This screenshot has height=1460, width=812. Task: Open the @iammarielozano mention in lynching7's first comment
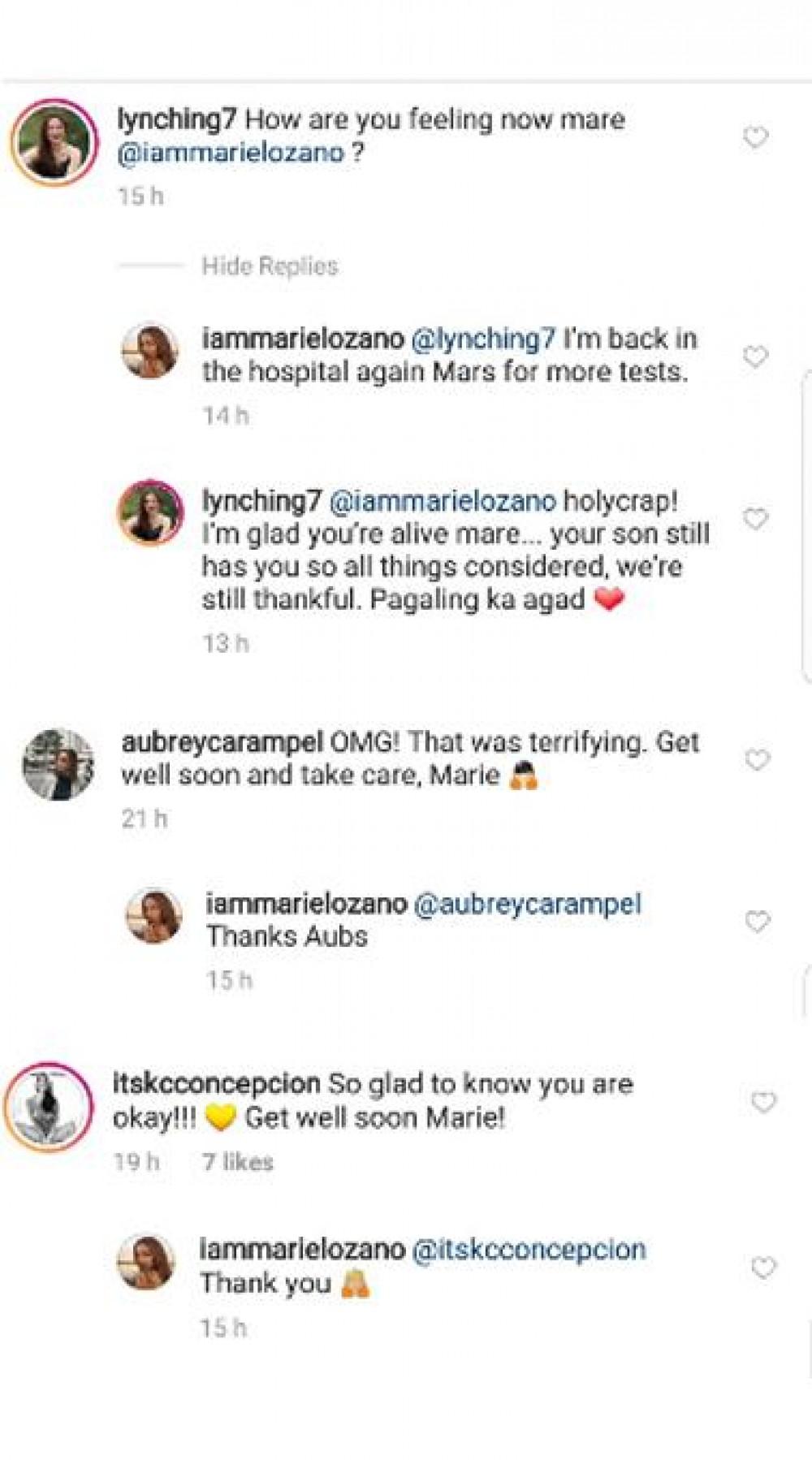tap(231, 153)
